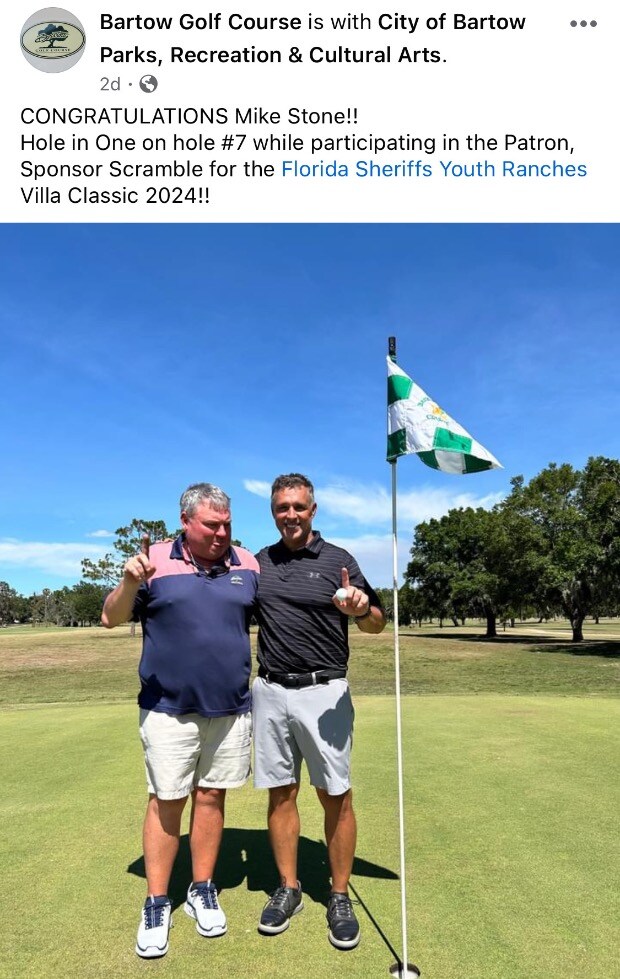Image resolution: width=620 pixels, height=979 pixels.
Task: Follow the Florida Sheriffs Youth Ranches link
Action: point(433,169)
